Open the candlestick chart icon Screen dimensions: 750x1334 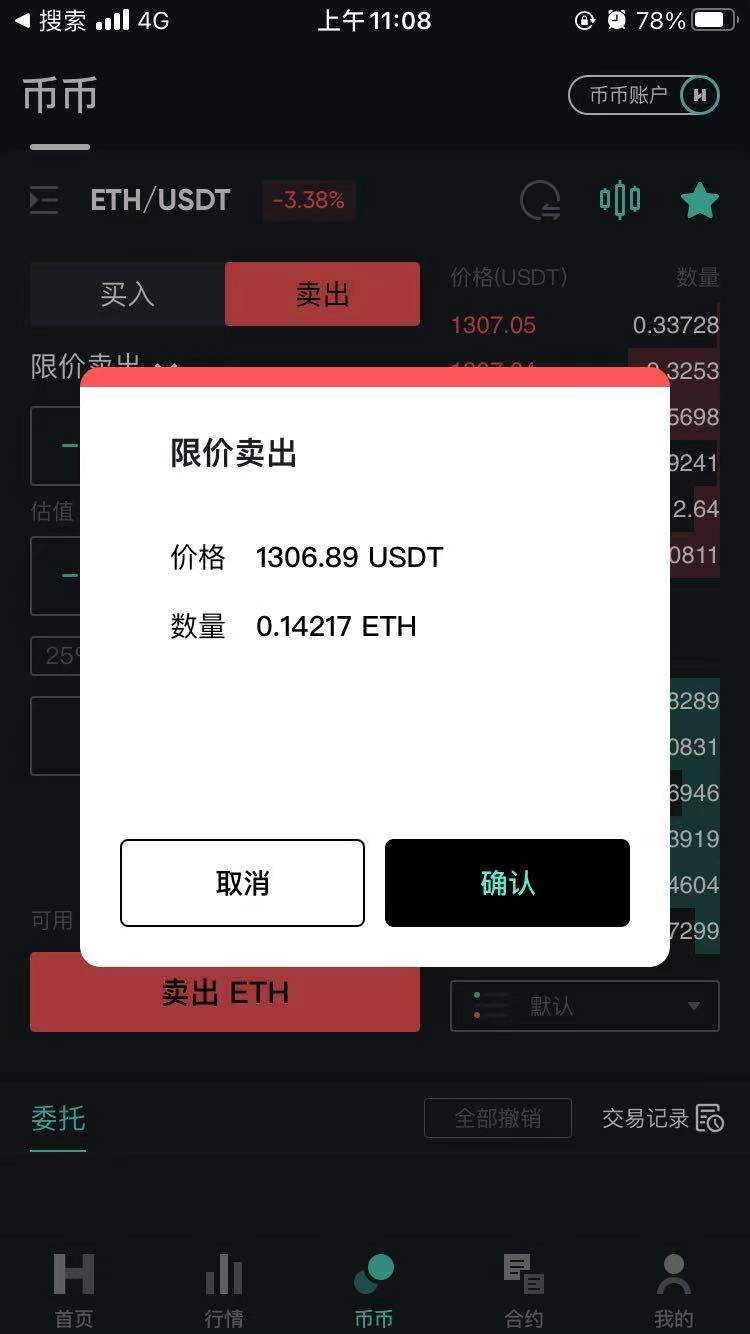620,200
